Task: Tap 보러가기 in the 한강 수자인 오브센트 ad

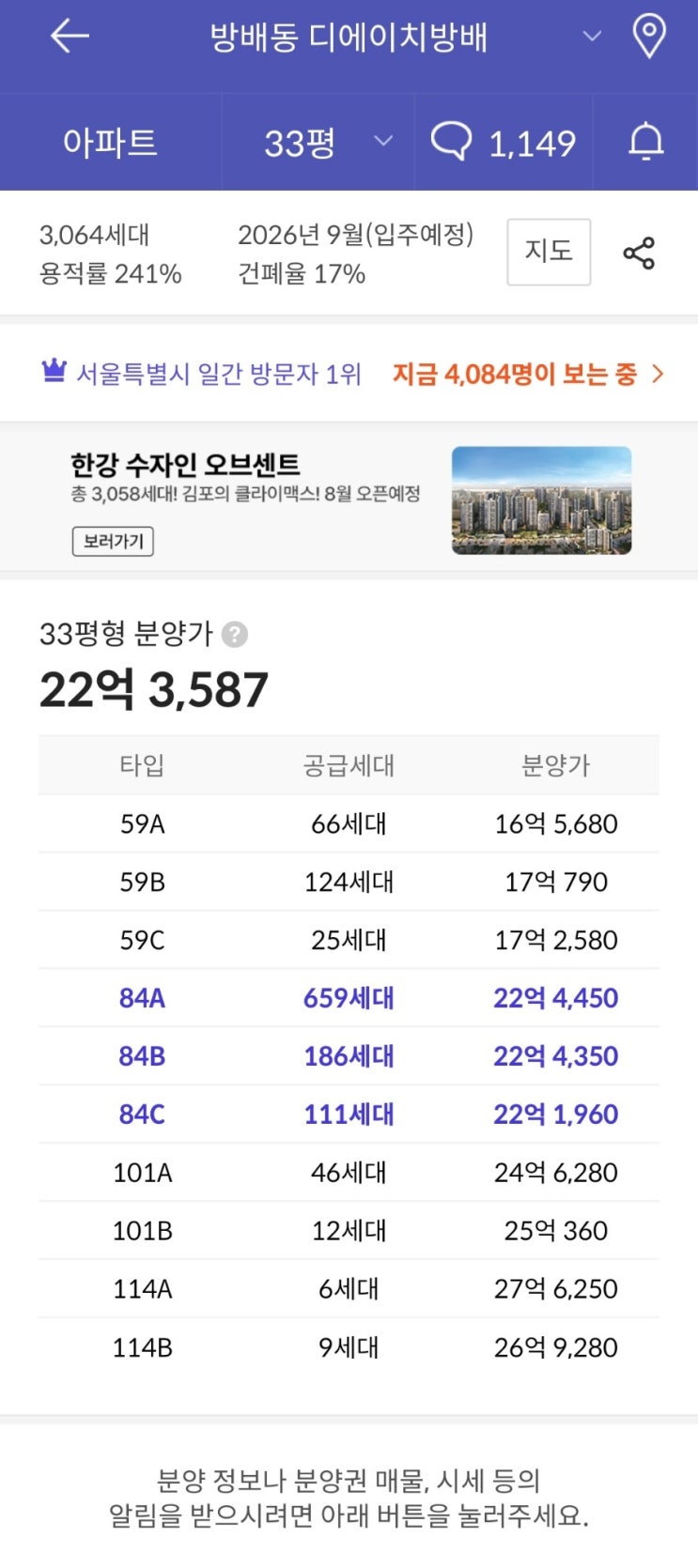Action: (x=113, y=542)
